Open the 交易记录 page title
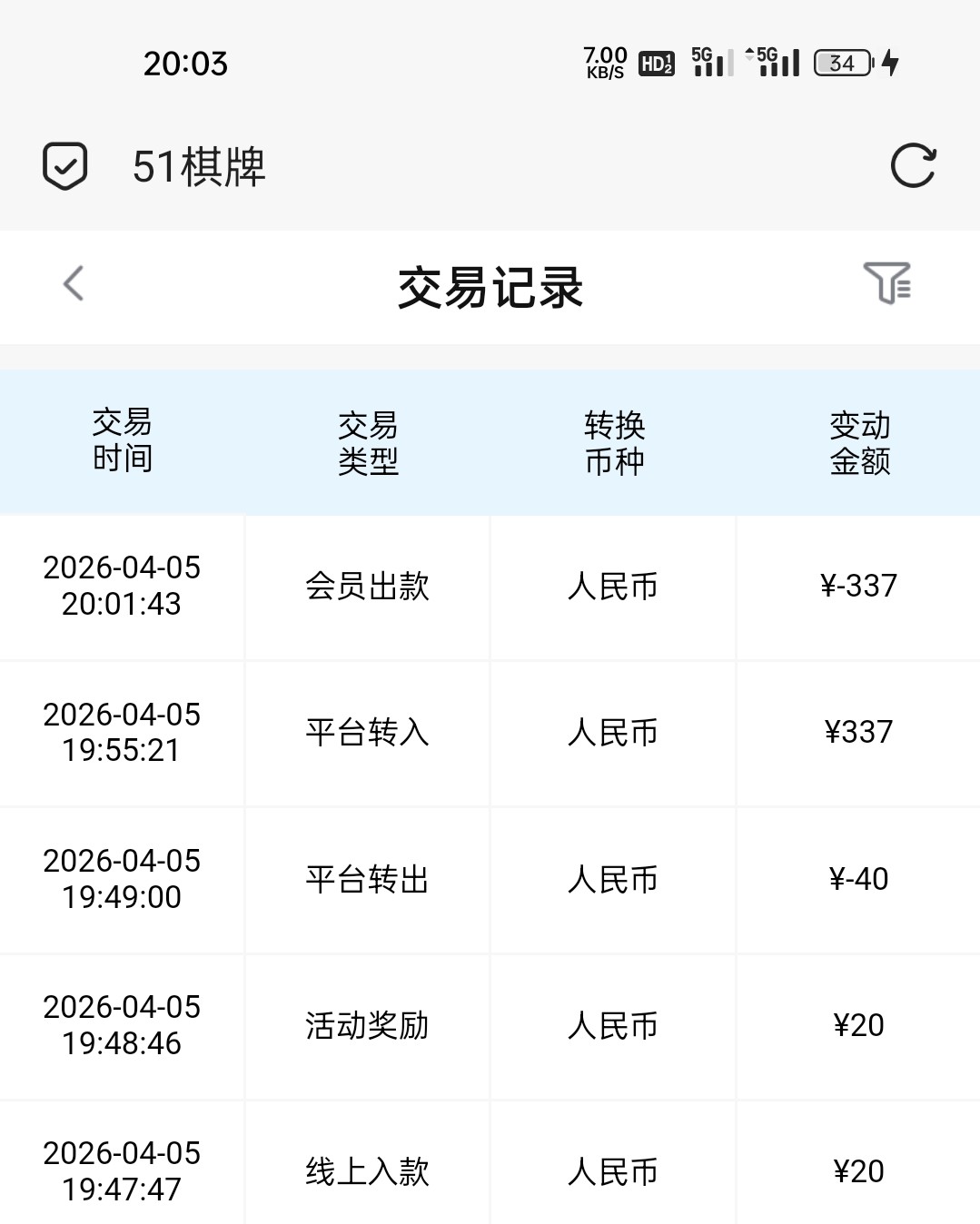980x1224 pixels. click(490, 285)
